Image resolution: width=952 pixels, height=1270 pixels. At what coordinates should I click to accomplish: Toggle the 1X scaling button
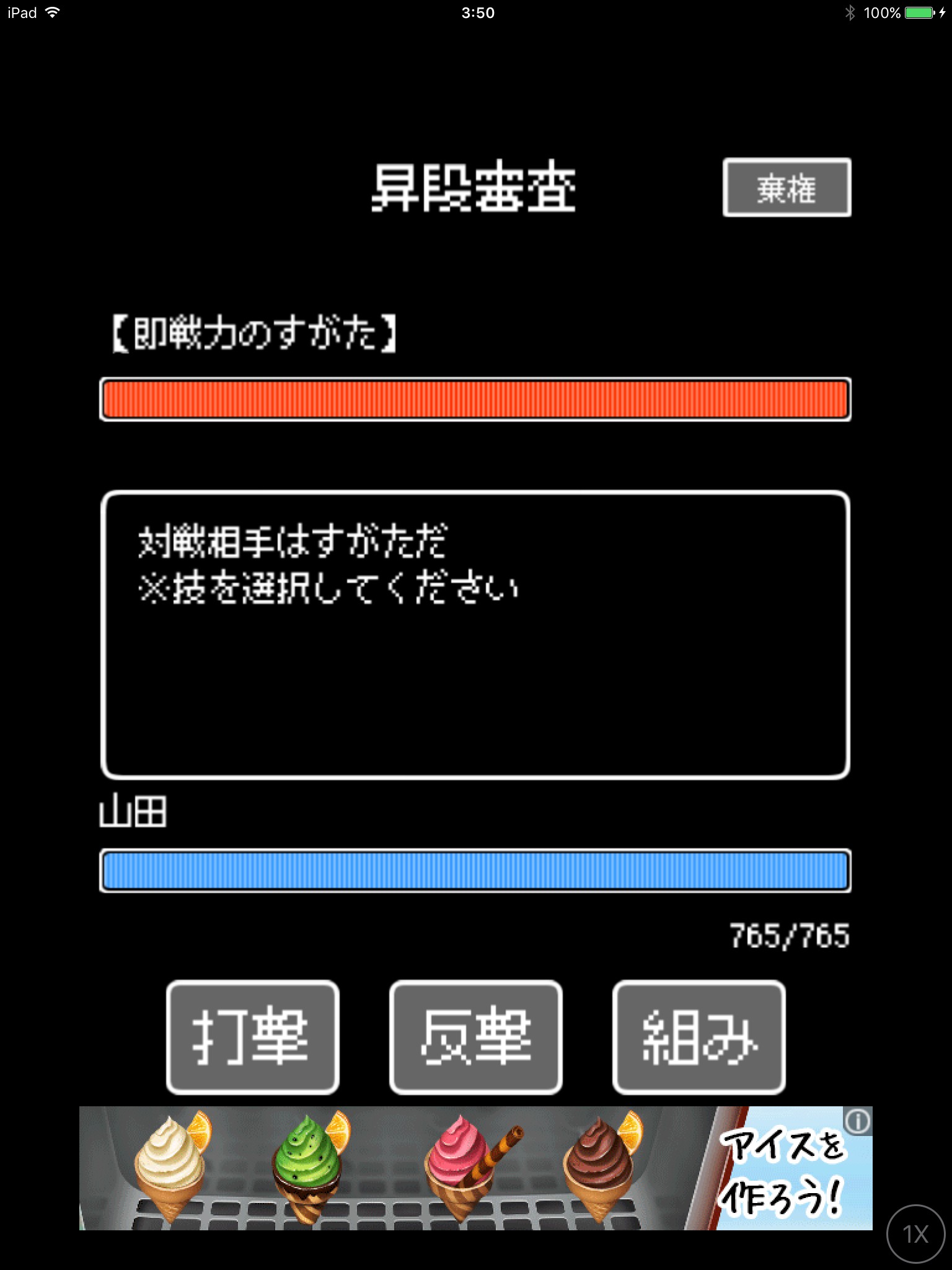[915, 1234]
